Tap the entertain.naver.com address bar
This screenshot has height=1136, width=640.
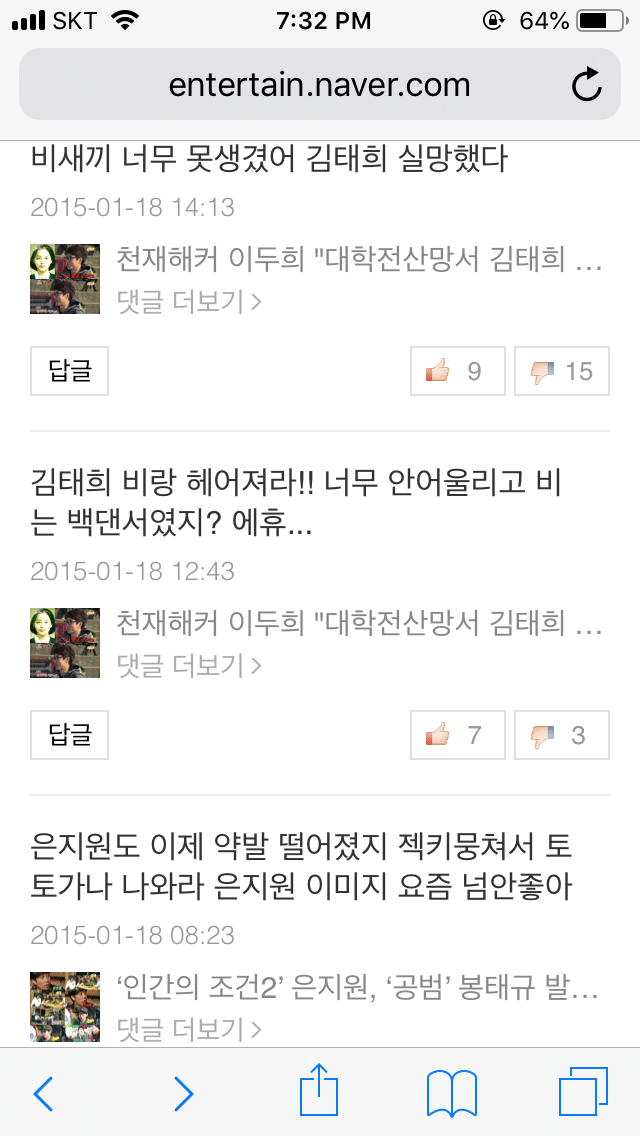click(x=320, y=84)
